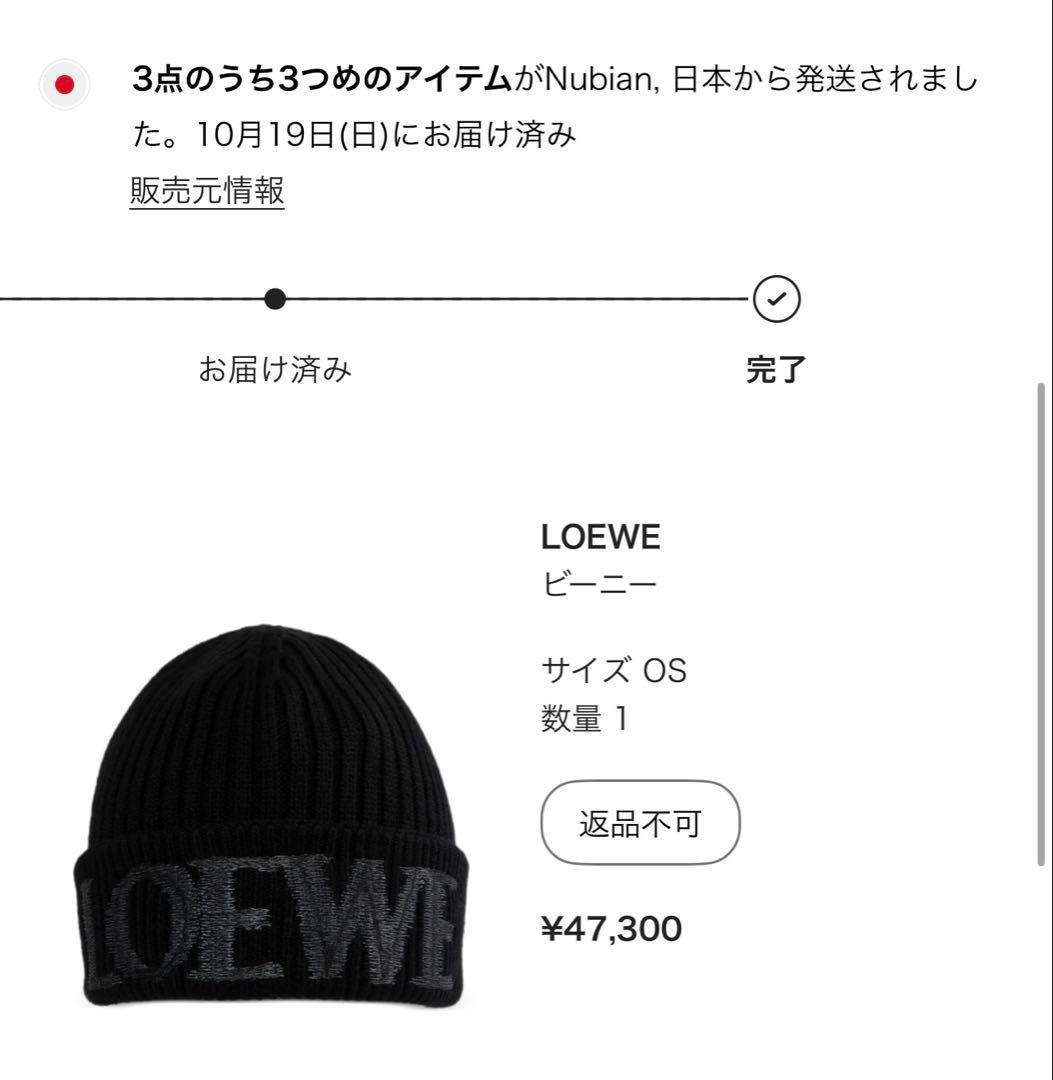
Task: Select the LOEWE brand name
Action: [599, 536]
